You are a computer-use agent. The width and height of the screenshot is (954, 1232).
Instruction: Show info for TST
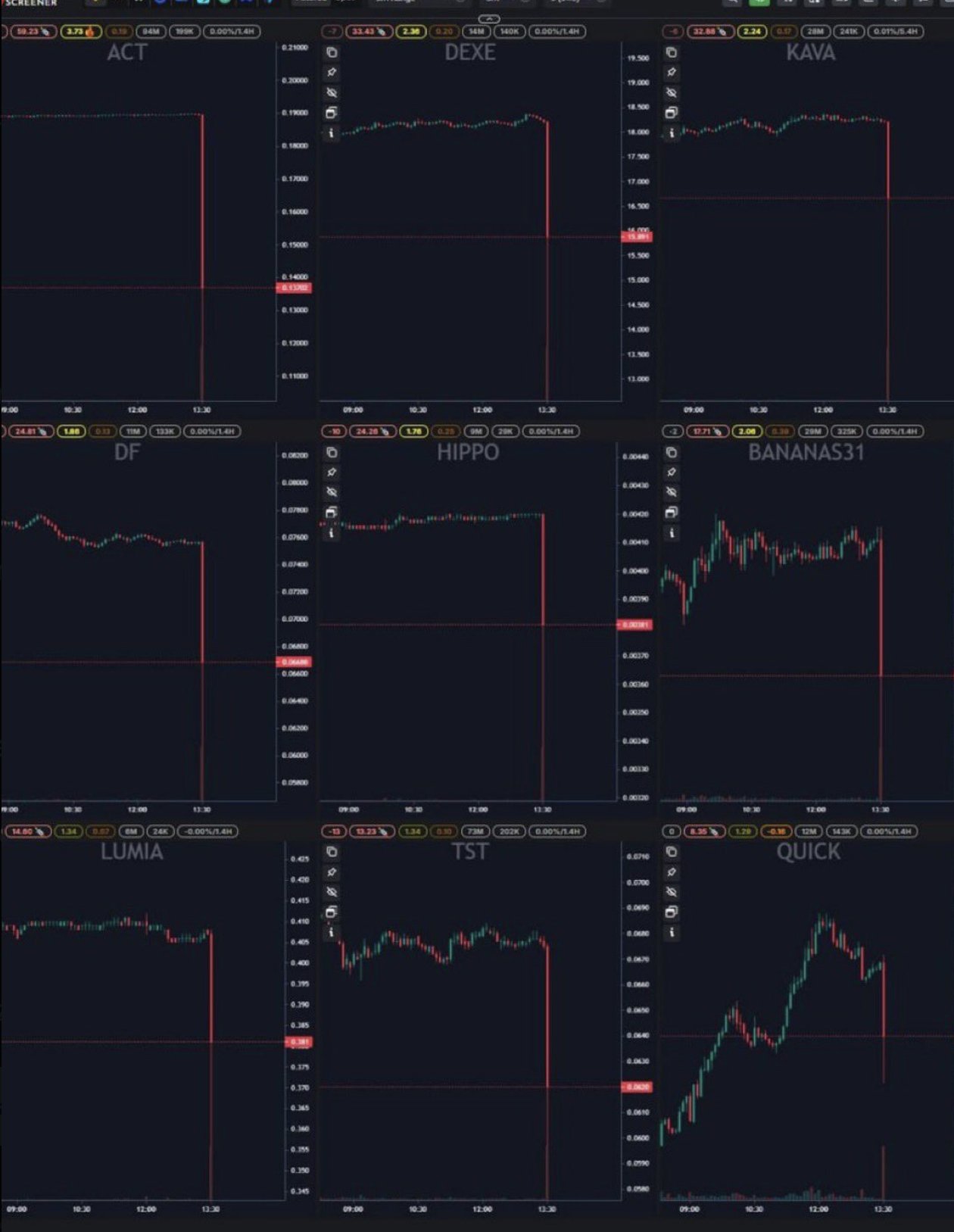(332, 933)
